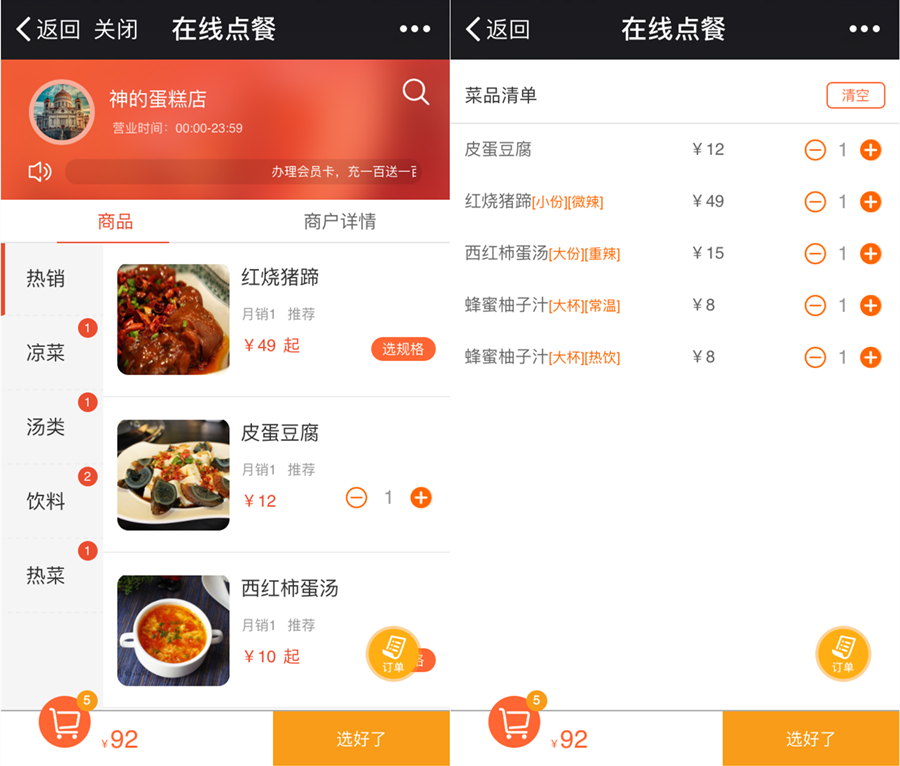Screen dimensions: 900x766
Task: Select the 汤类 category
Action: point(46,427)
